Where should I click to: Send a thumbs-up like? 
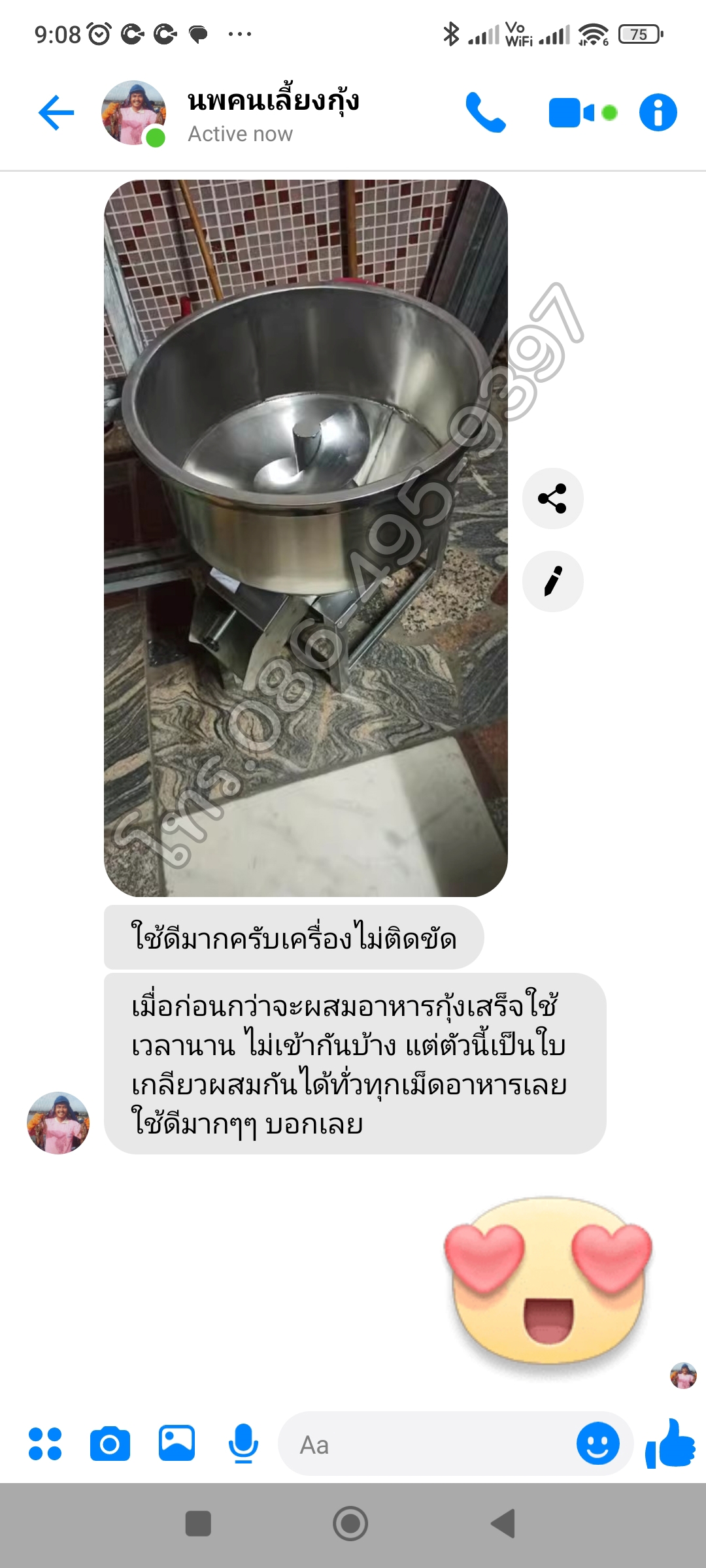(671, 1444)
